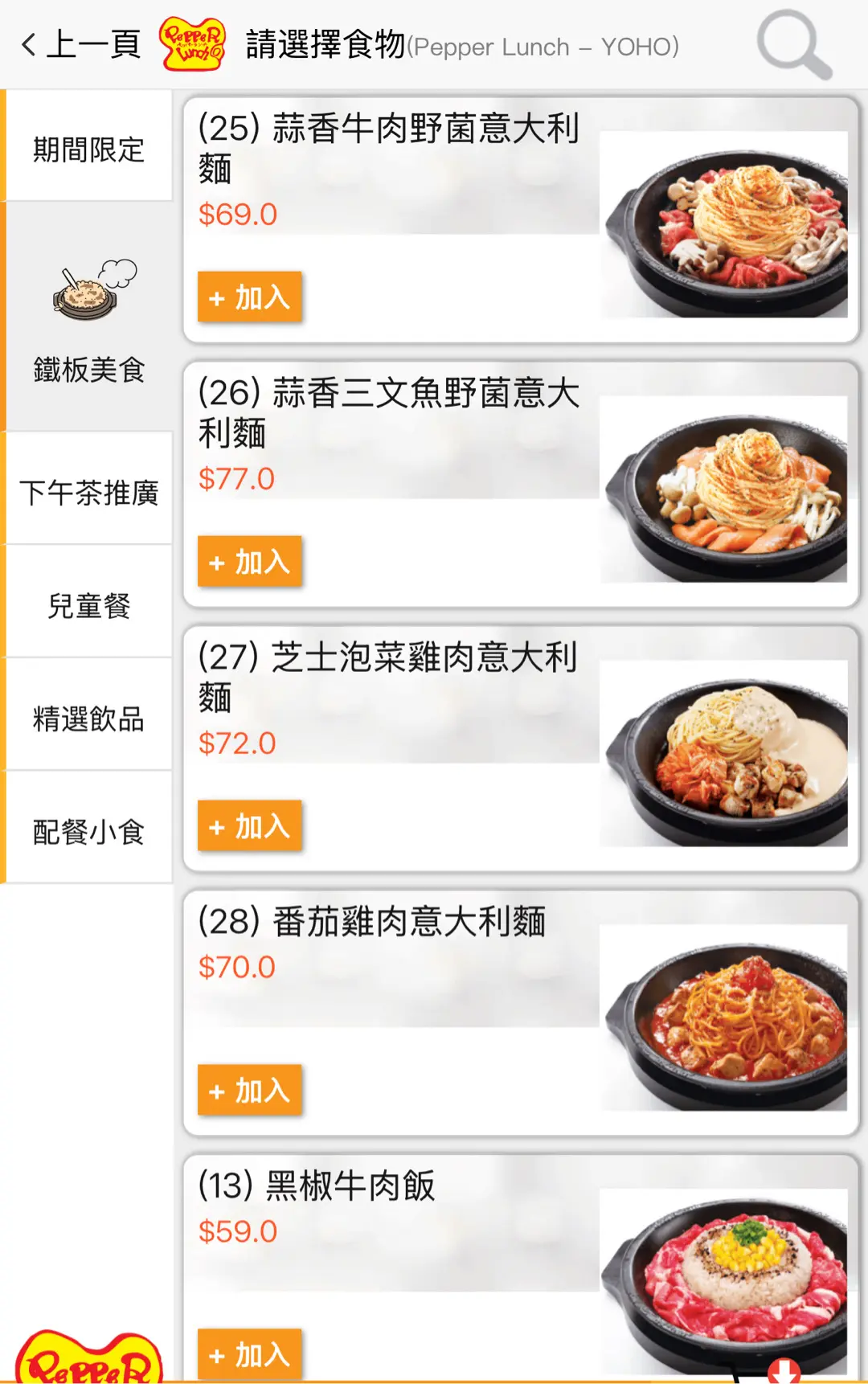Switch to 兒童餐 category
The width and height of the screenshot is (868, 1384).
(88, 605)
